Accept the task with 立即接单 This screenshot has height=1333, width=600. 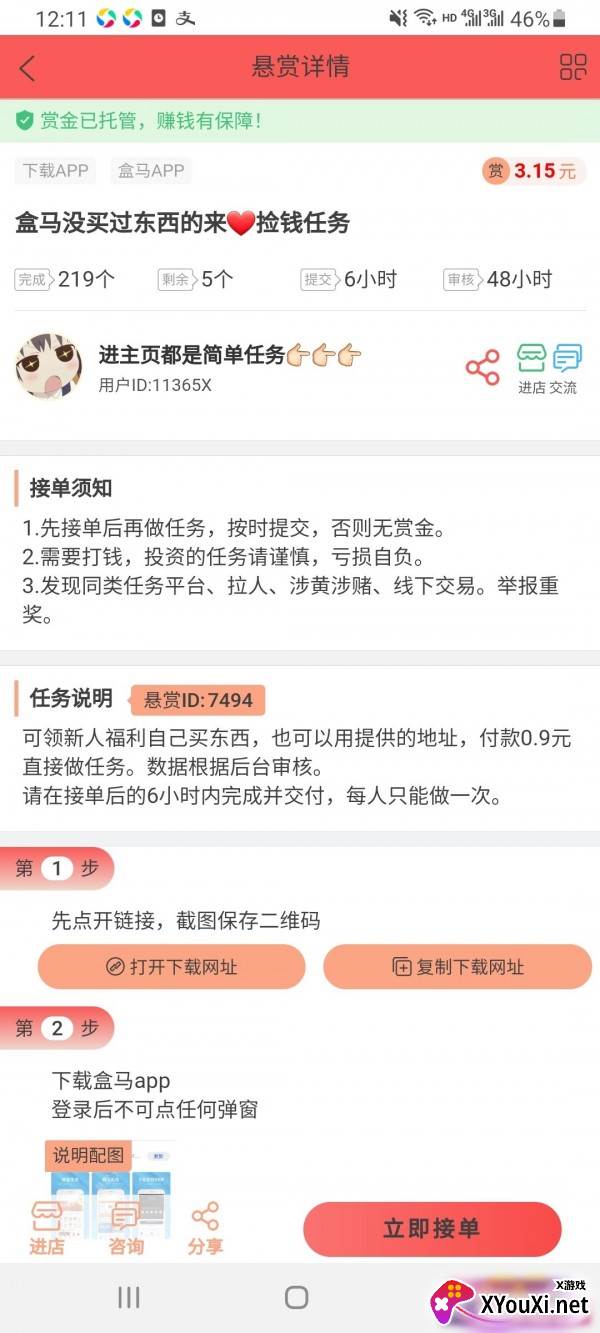click(x=432, y=1229)
